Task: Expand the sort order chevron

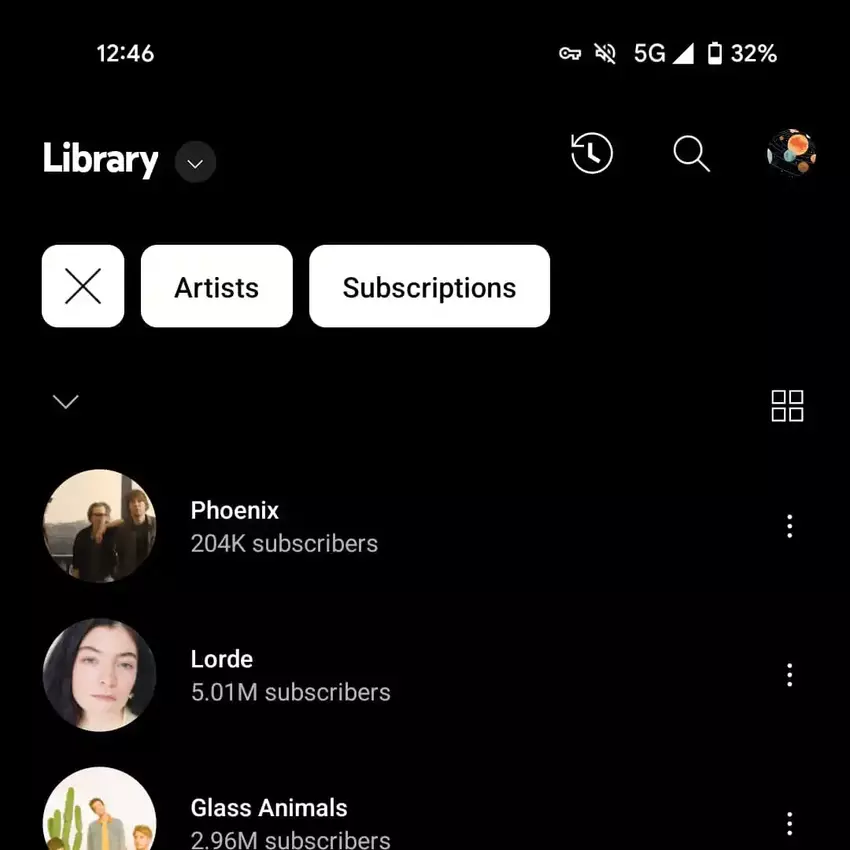Action: (x=66, y=402)
